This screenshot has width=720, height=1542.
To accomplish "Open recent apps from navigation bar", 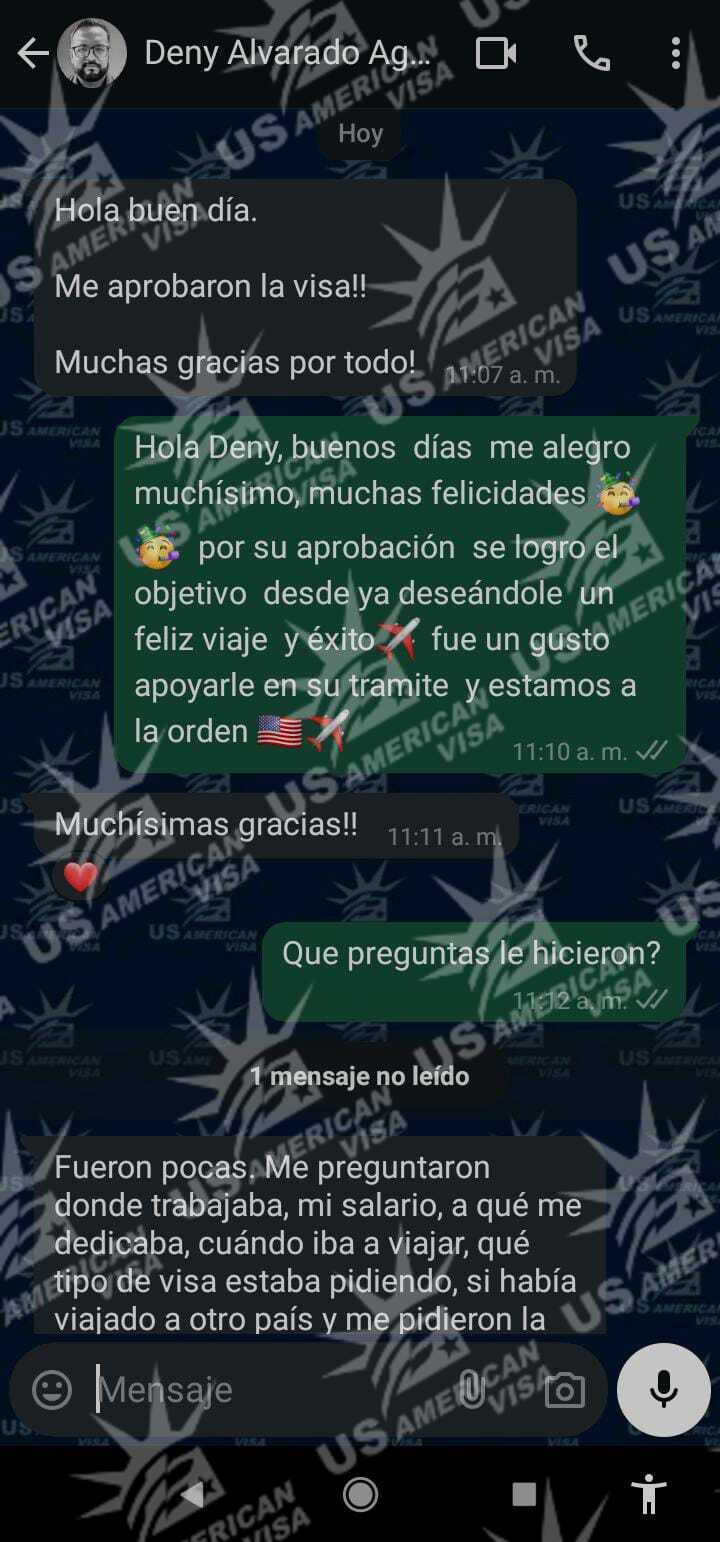I will pyautogui.click(x=524, y=1494).
